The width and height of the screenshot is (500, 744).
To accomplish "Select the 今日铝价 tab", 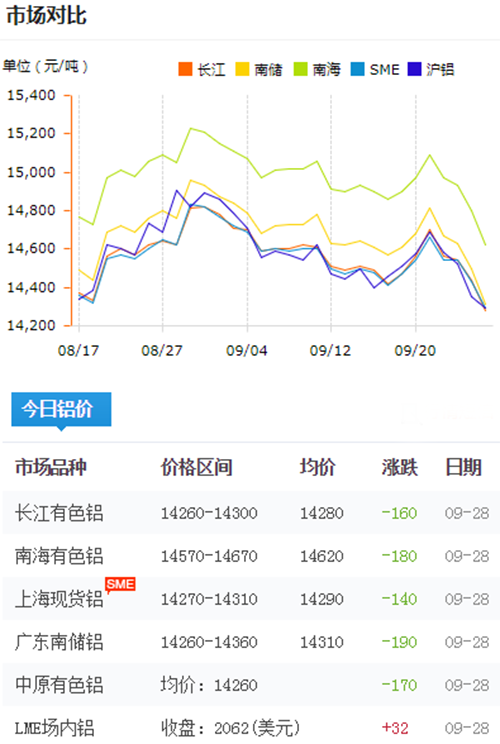I will pos(61,409).
